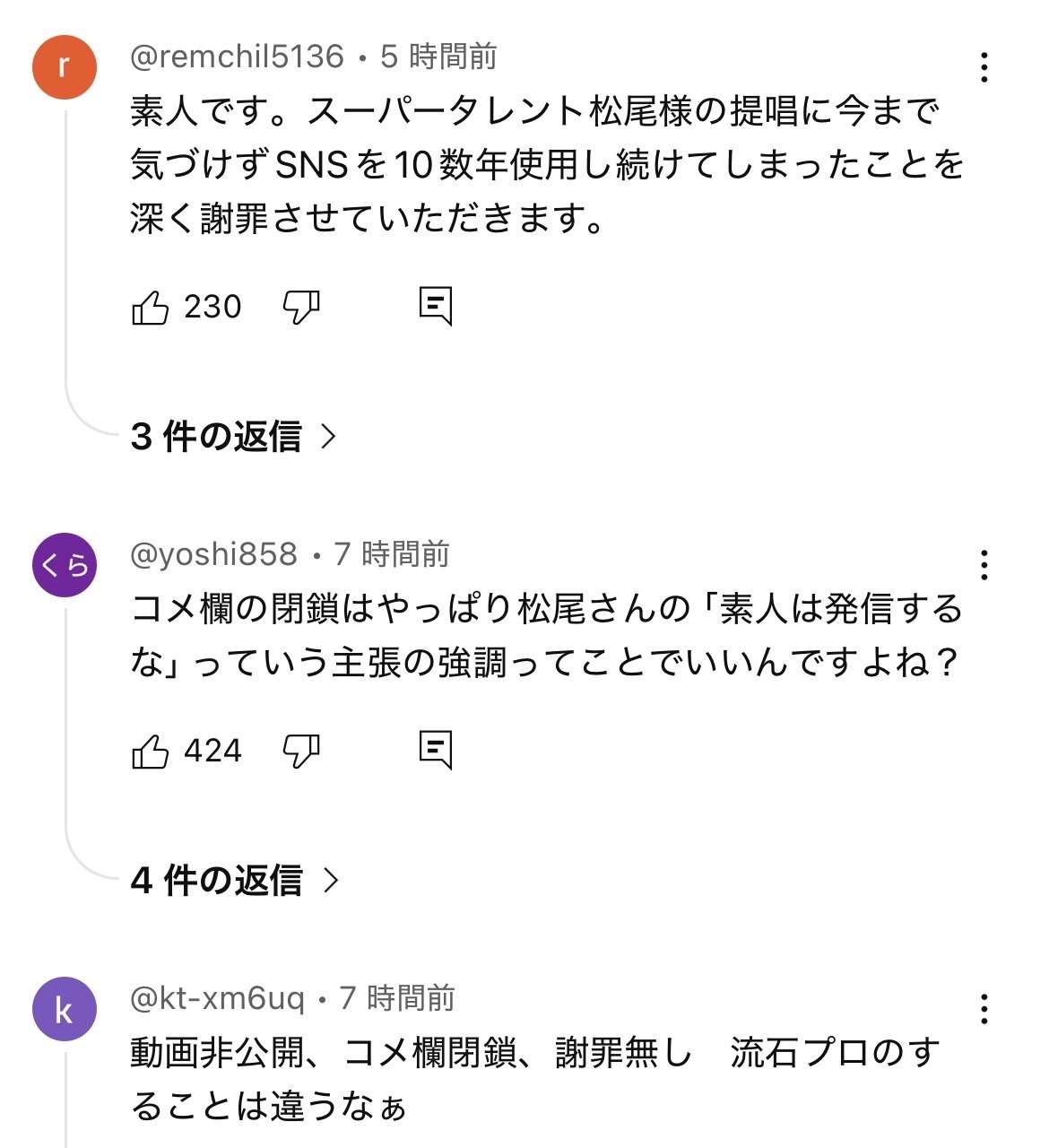
Task: Expand the 4 件の返信 replies
Action: (x=235, y=881)
